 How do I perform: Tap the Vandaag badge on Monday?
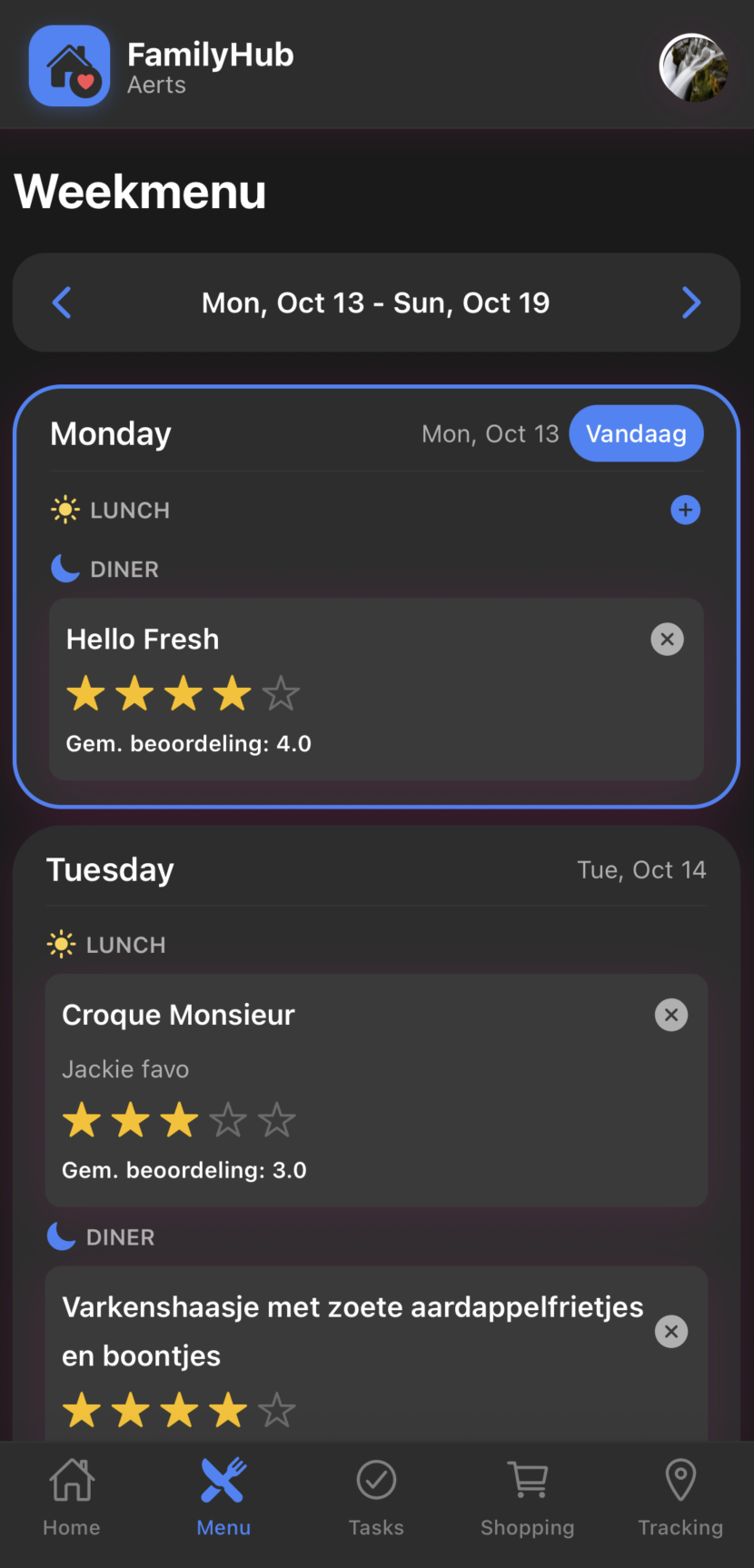click(x=636, y=433)
